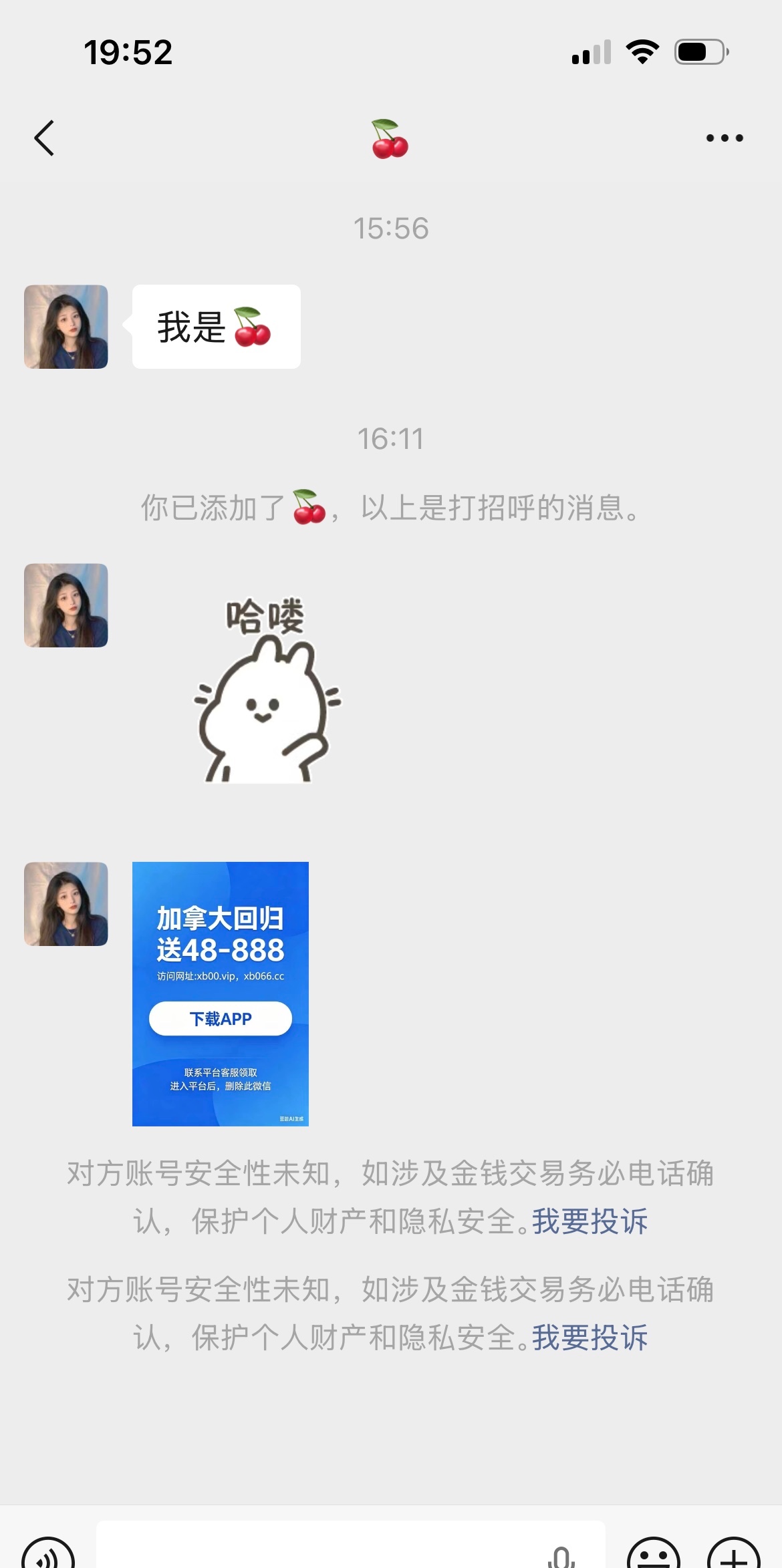Go back to the chat list
This screenshot has height=1568, width=782.
[44, 138]
